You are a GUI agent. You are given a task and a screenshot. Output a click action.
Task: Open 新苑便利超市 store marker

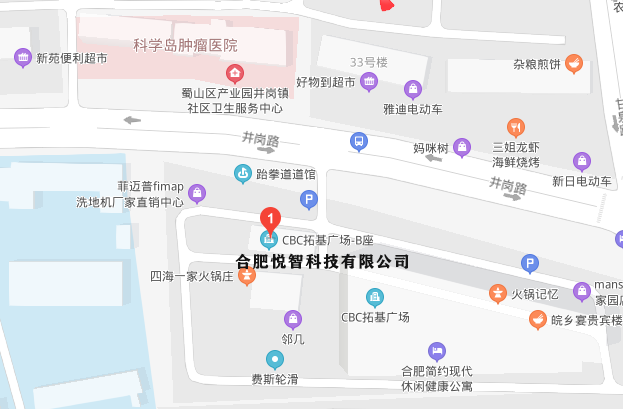tap(23, 58)
